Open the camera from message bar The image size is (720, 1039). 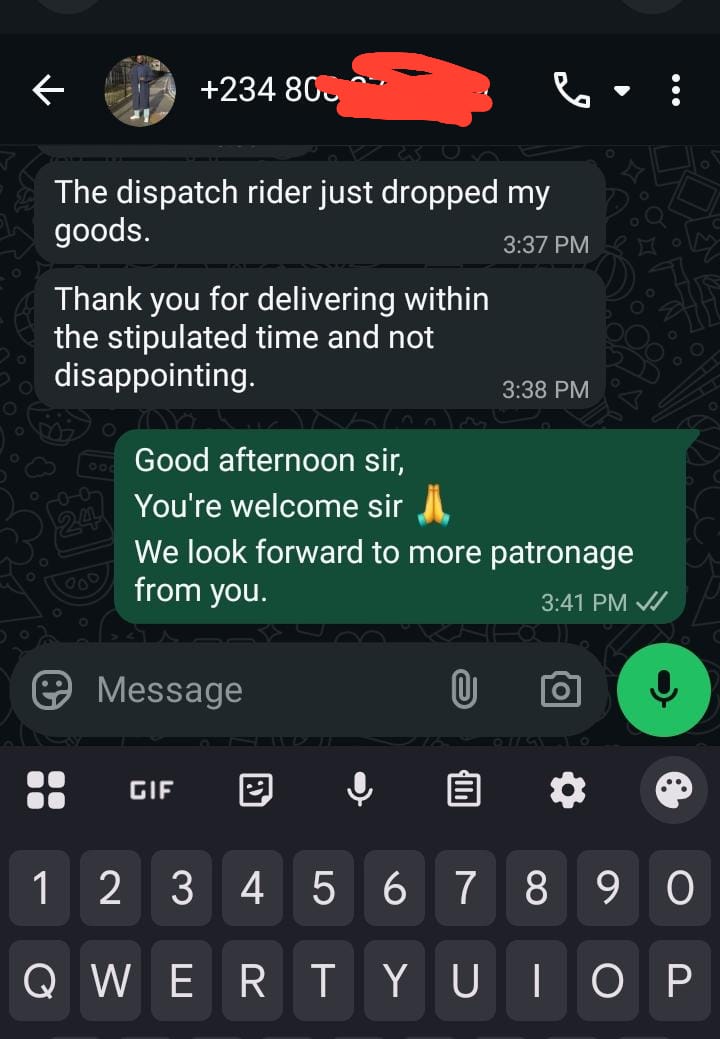560,689
